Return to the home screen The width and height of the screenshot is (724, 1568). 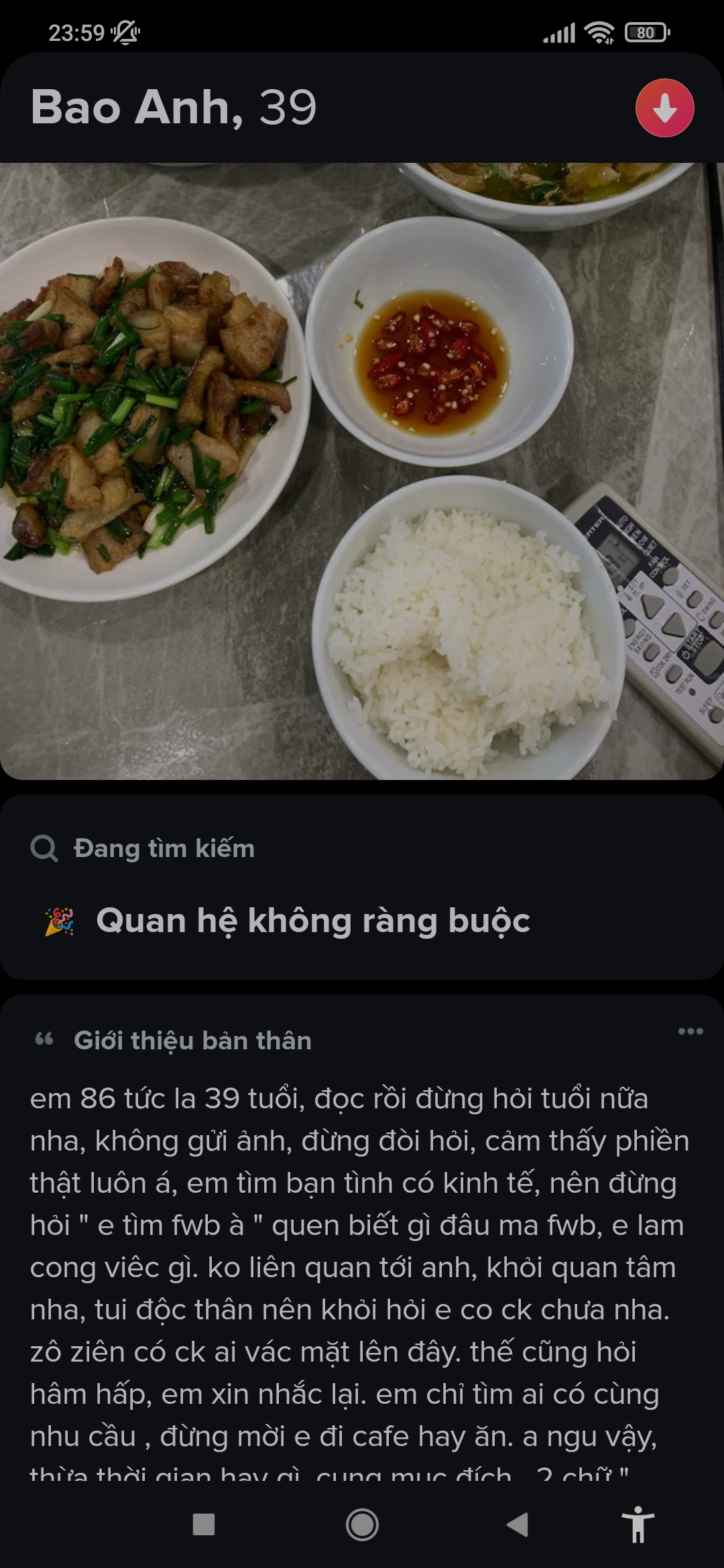[362, 1524]
